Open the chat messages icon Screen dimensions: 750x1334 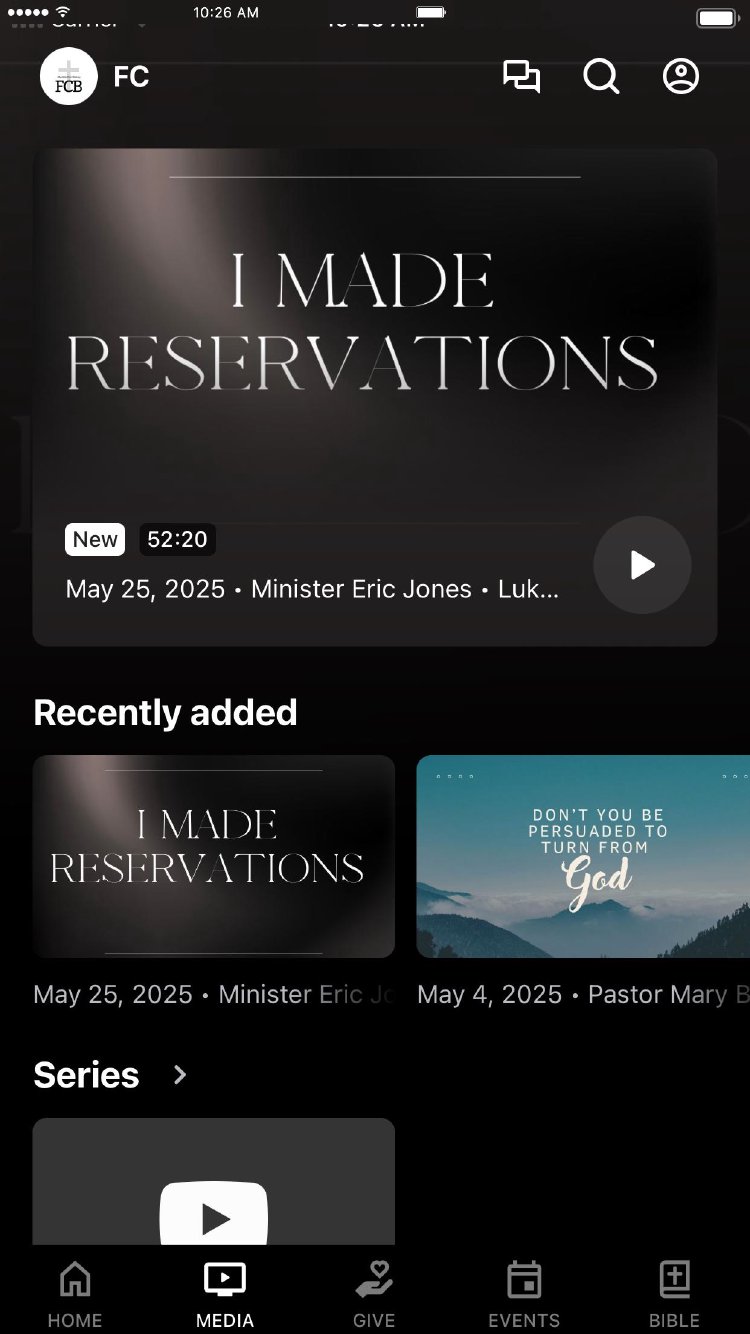click(x=521, y=77)
